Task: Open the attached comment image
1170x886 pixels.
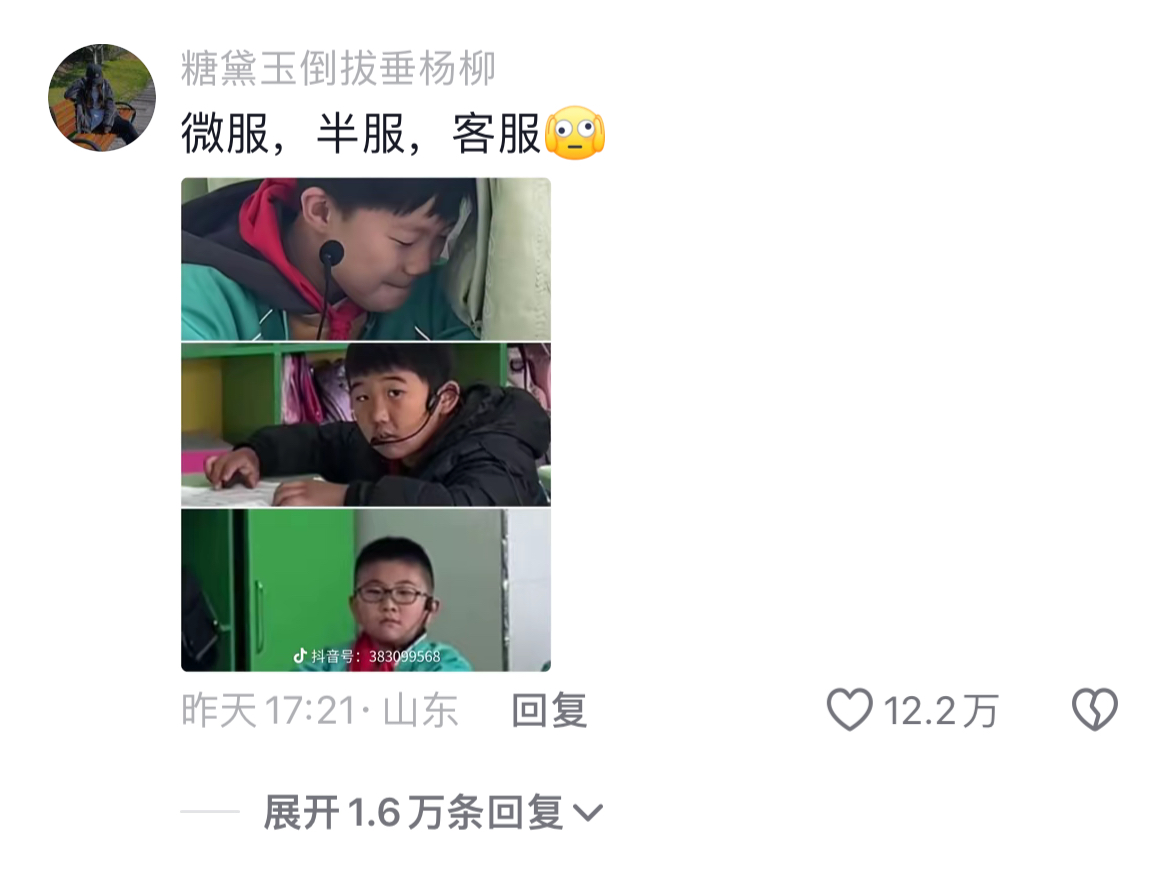Action: [366, 424]
